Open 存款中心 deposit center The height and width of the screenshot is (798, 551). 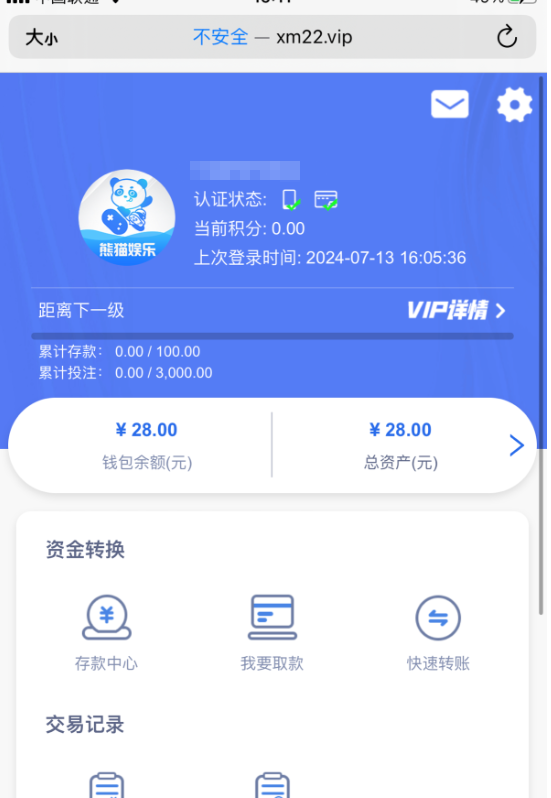point(106,633)
